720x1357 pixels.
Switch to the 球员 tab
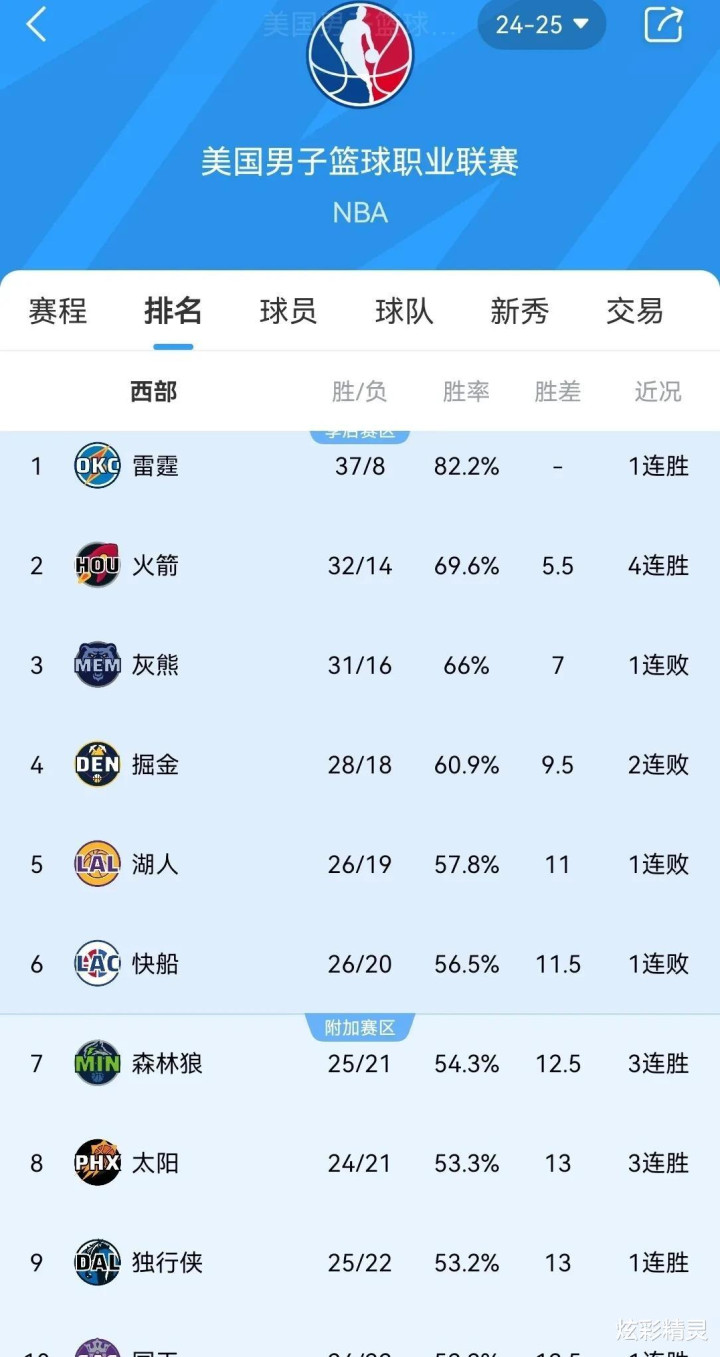(x=288, y=311)
